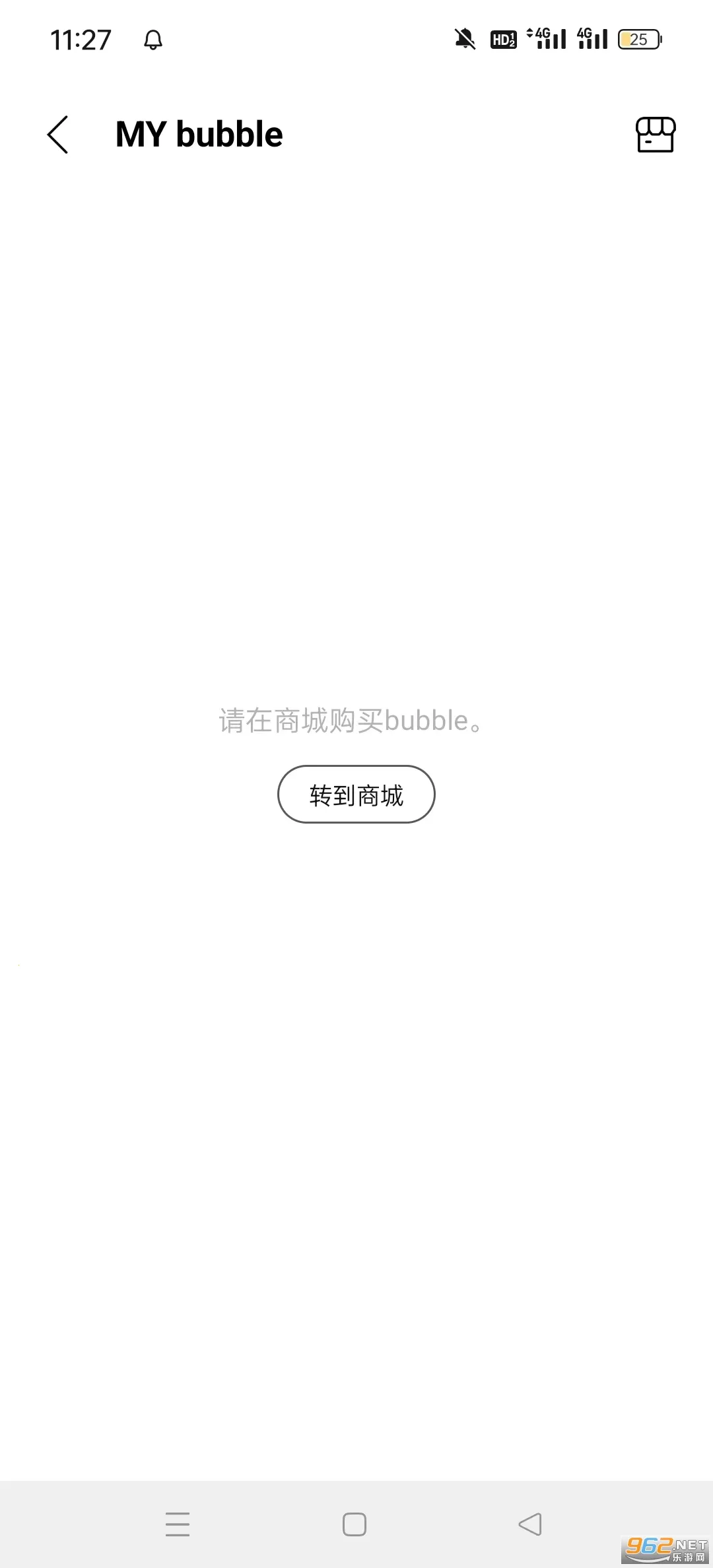This screenshot has height=1568, width=713.
Task: Tap the second SIM 4G signal icon
Action: point(591,40)
